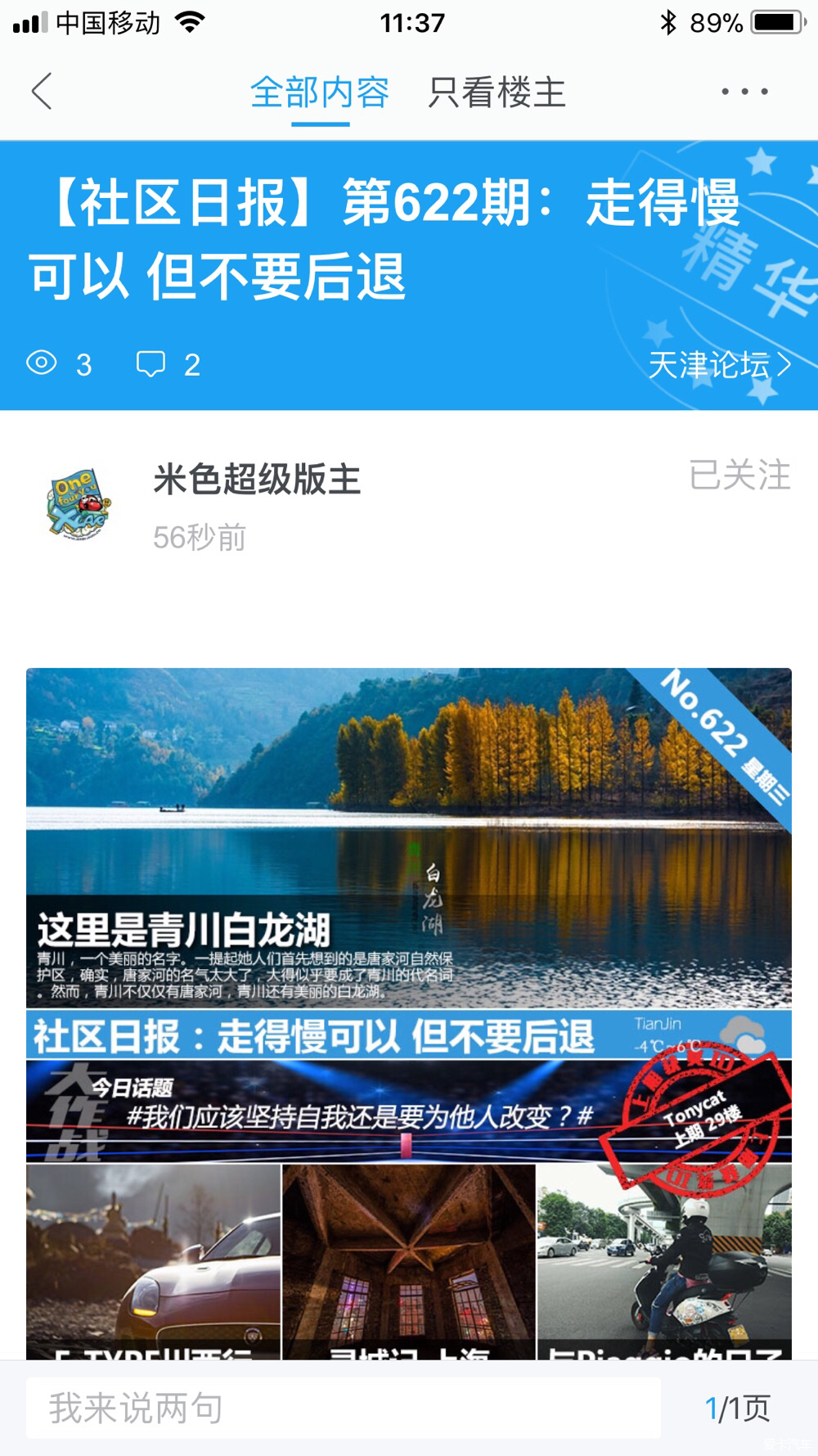Image resolution: width=818 pixels, height=1456 pixels.
Task: Go back using the top arrow
Action: click(x=43, y=91)
